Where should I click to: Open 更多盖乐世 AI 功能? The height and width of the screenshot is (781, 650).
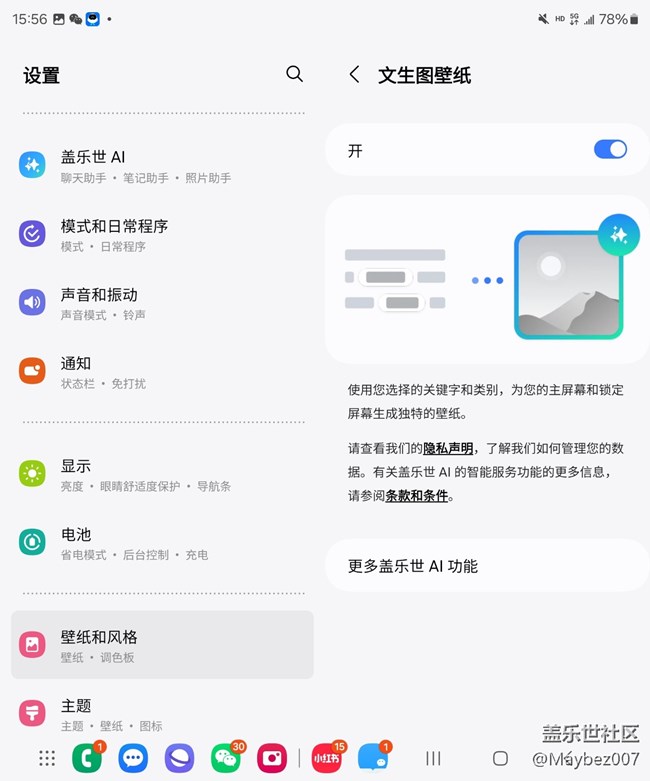[487, 566]
